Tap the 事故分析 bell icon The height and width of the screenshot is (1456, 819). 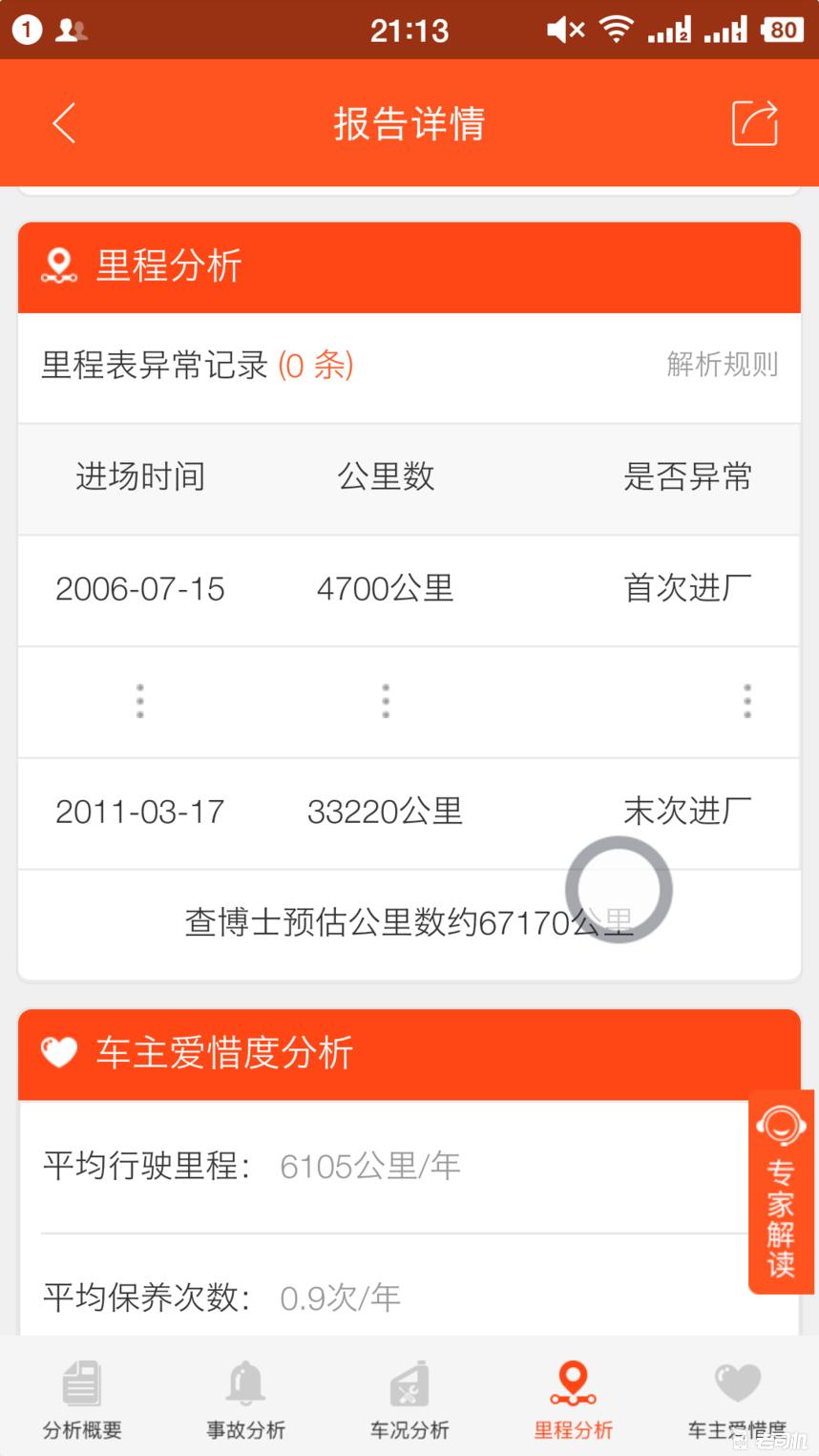click(x=245, y=1383)
